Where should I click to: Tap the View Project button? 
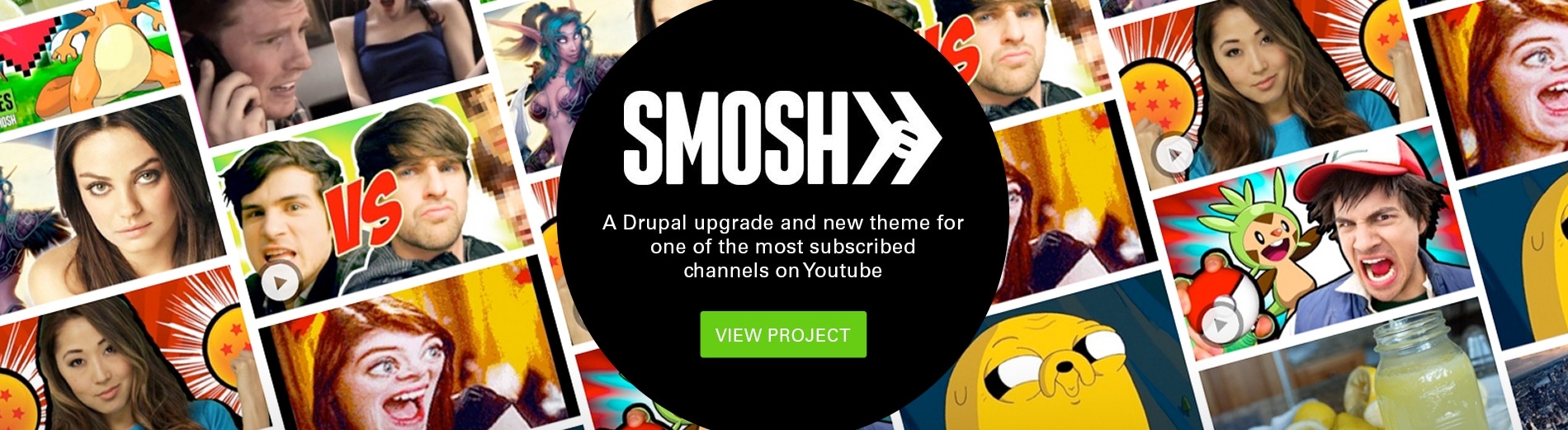coord(782,334)
